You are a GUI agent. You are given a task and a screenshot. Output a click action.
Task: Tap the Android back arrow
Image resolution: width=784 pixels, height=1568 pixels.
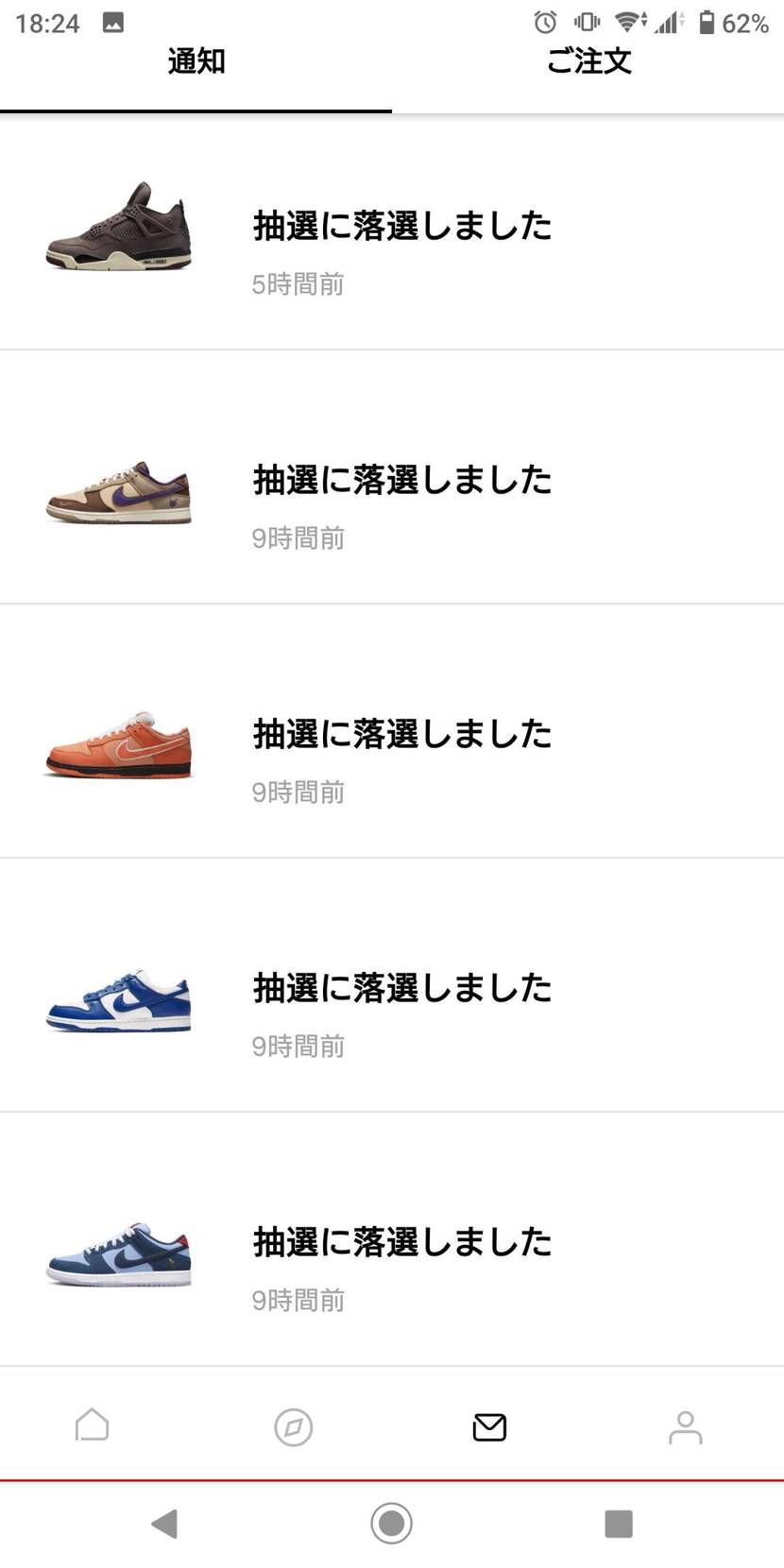point(164,1523)
